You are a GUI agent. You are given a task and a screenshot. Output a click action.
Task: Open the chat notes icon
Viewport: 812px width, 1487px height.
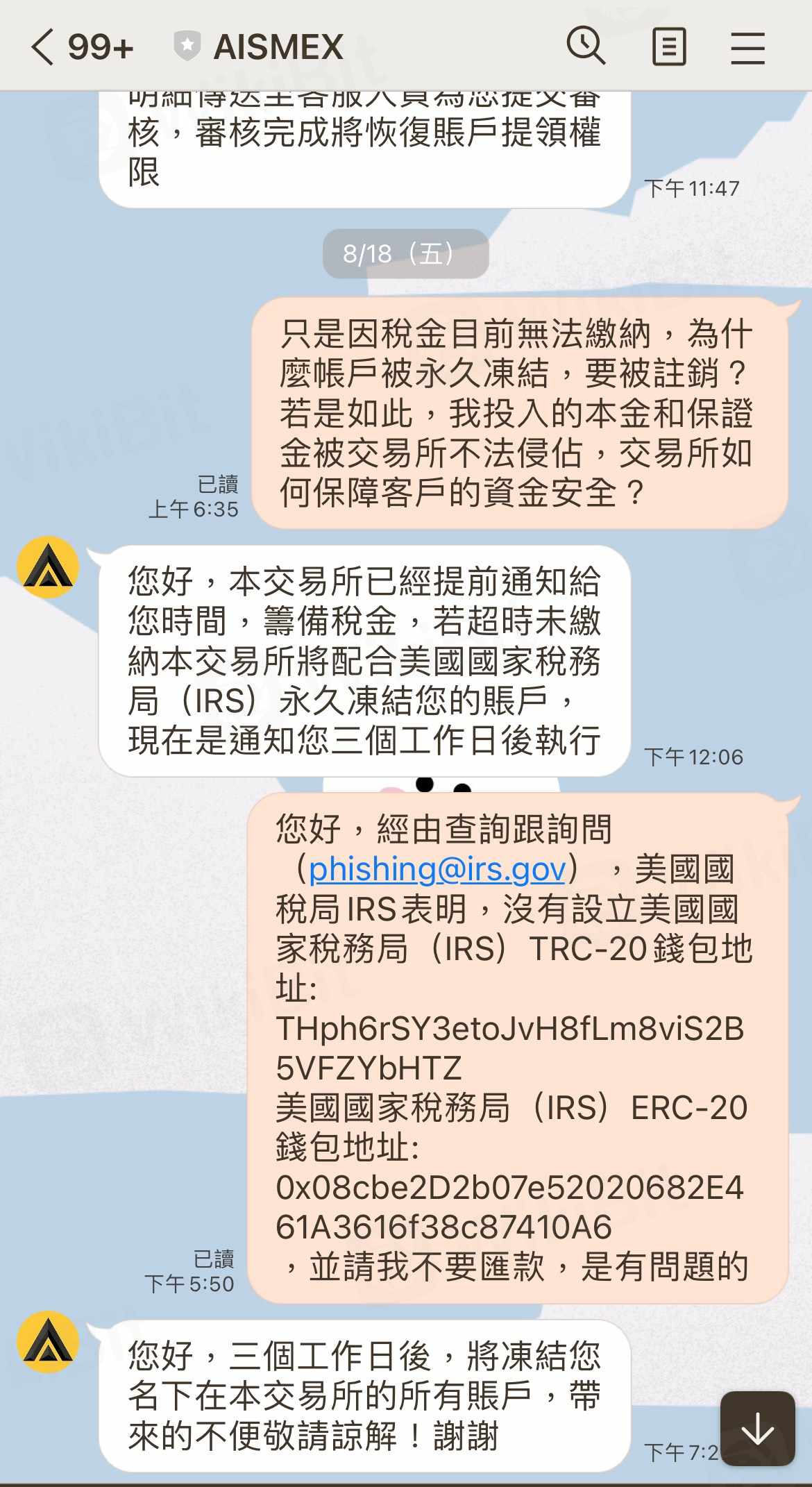(669, 47)
